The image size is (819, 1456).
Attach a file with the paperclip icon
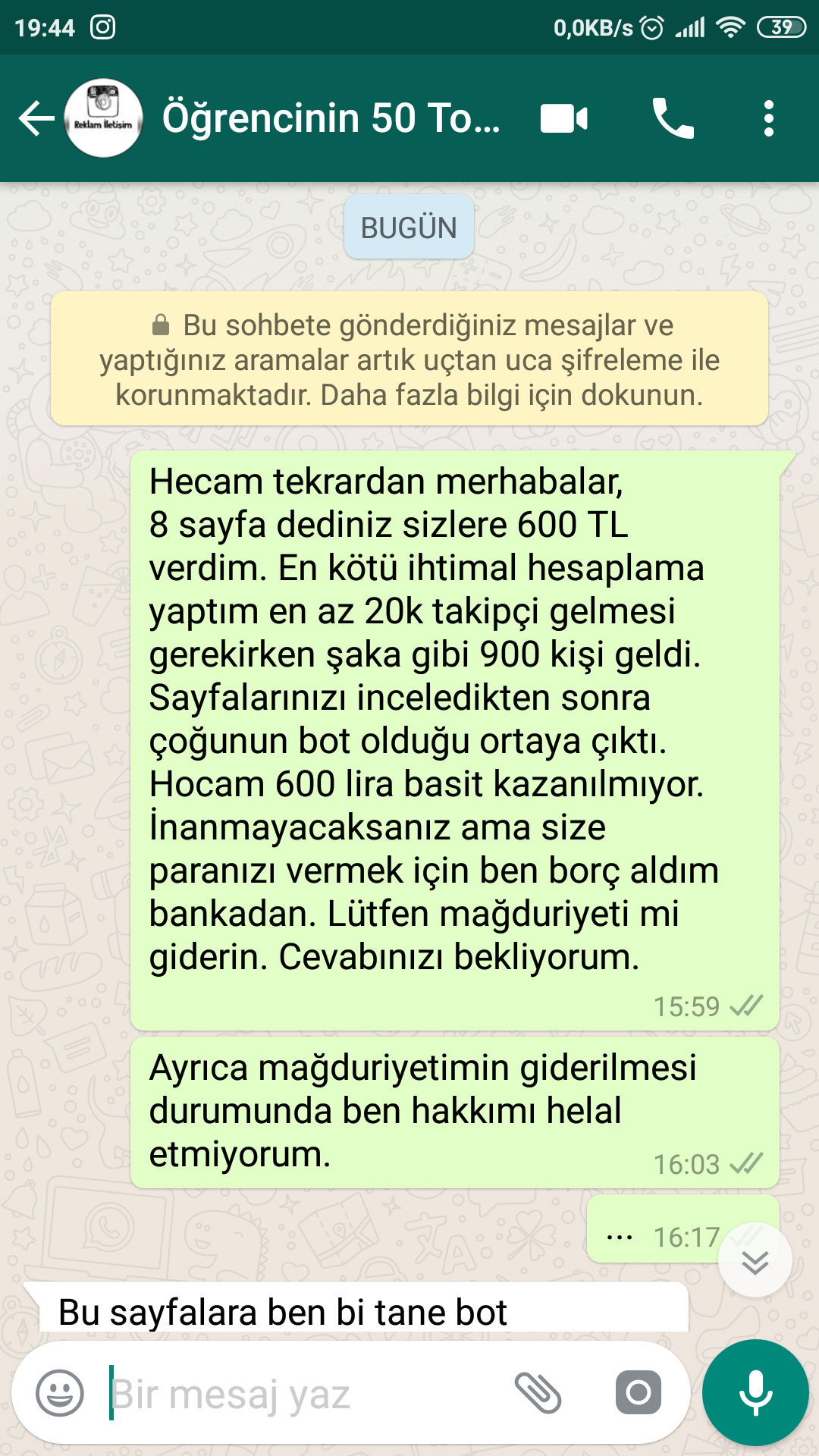(x=537, y=1393)
